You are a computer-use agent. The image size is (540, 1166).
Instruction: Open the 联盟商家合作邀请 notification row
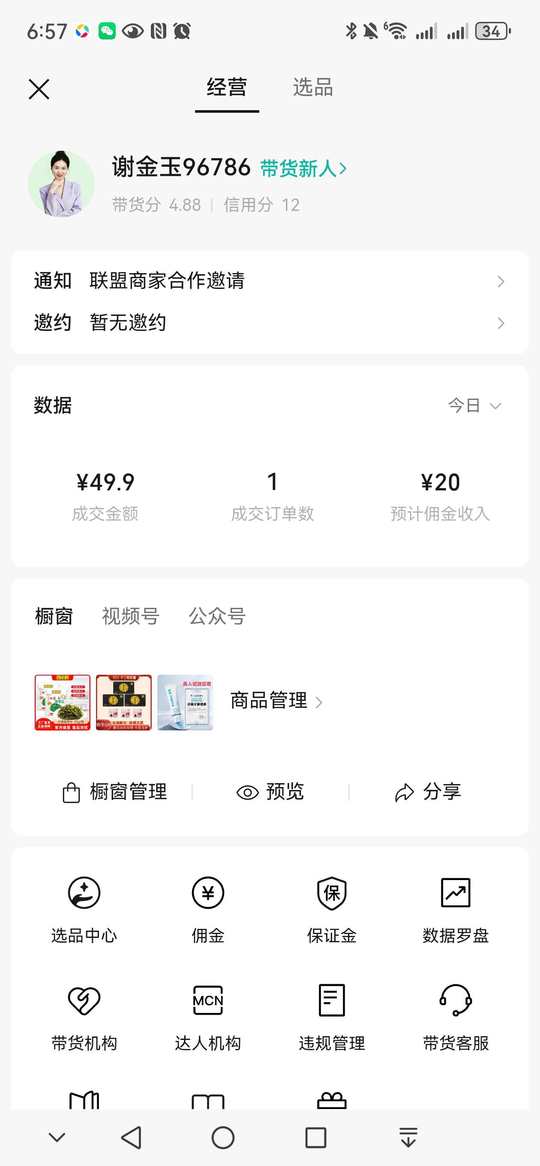click(269, 281)
